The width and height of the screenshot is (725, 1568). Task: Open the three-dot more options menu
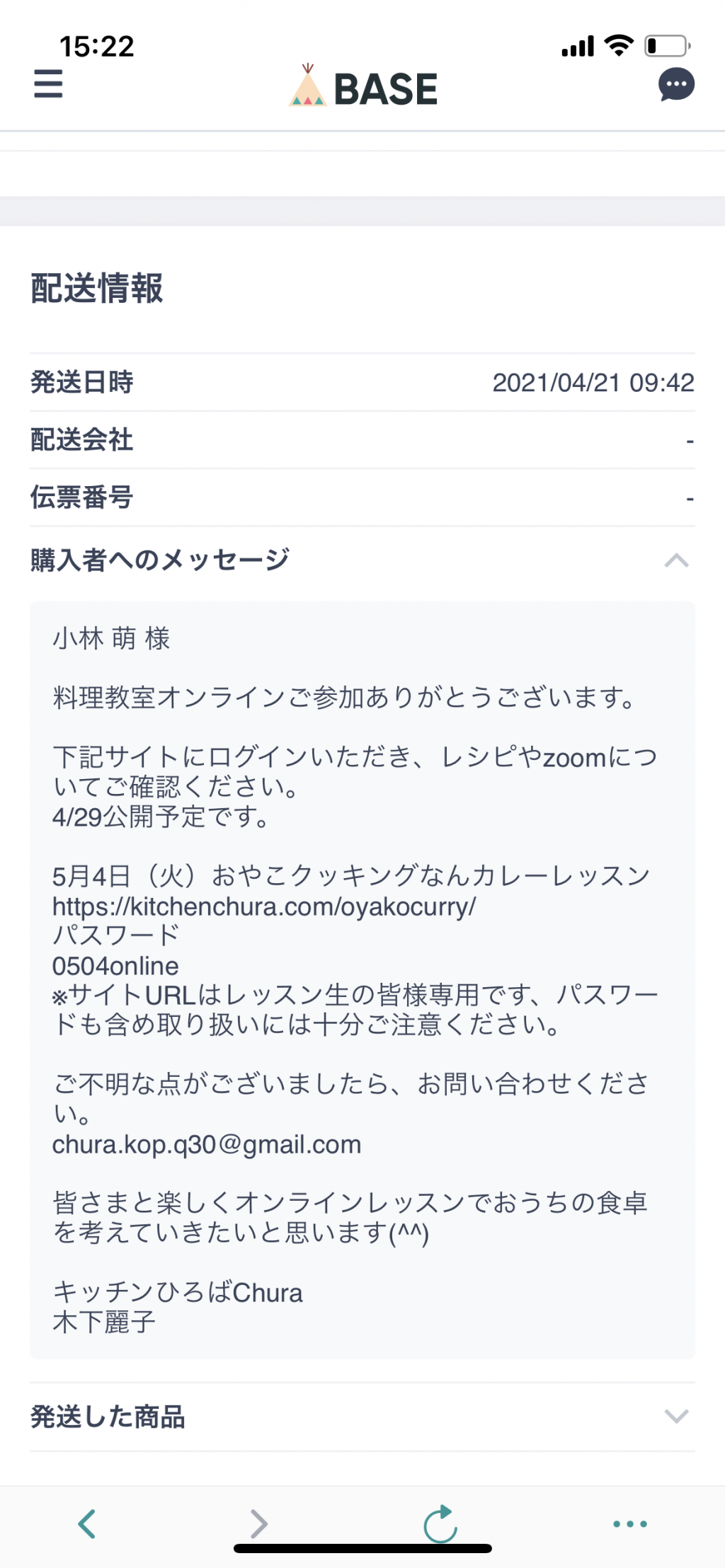click(x=630, y=1524)
